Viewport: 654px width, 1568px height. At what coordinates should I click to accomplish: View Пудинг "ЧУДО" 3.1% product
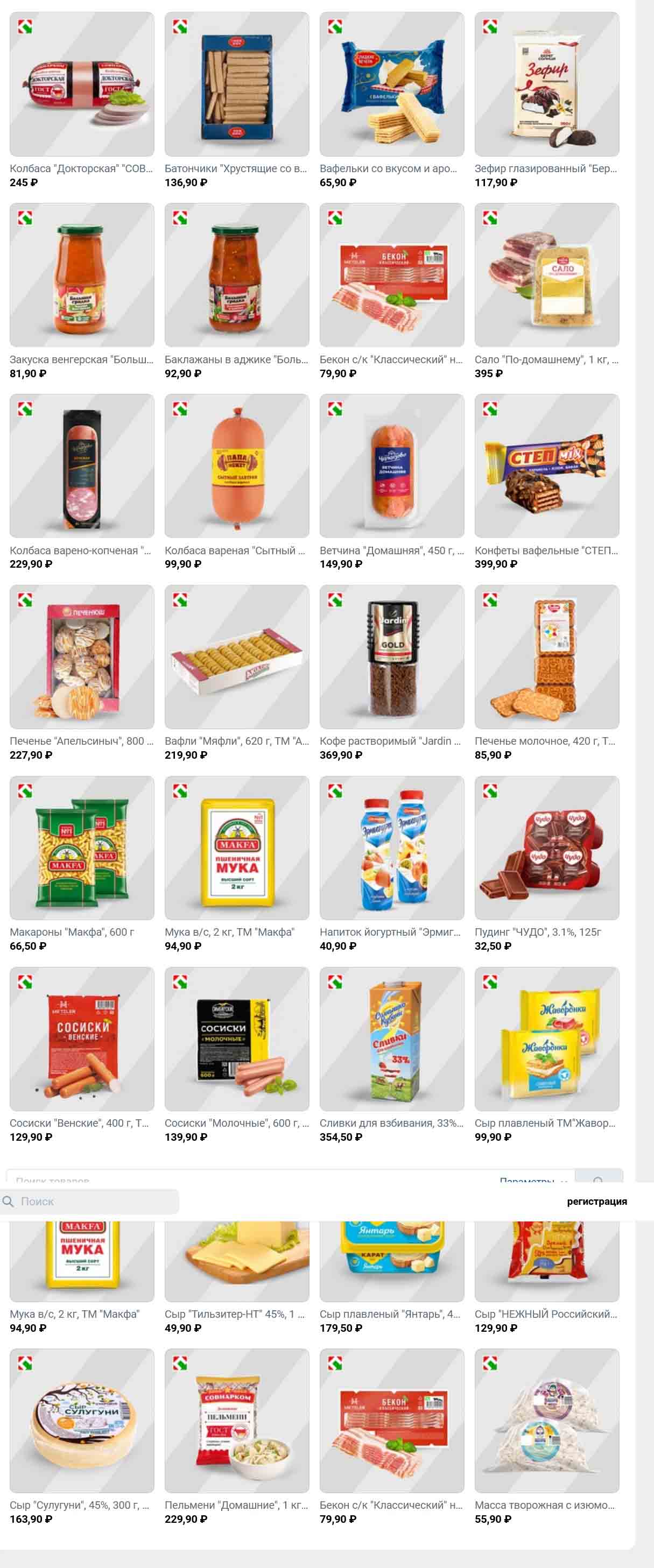[546, 847]
